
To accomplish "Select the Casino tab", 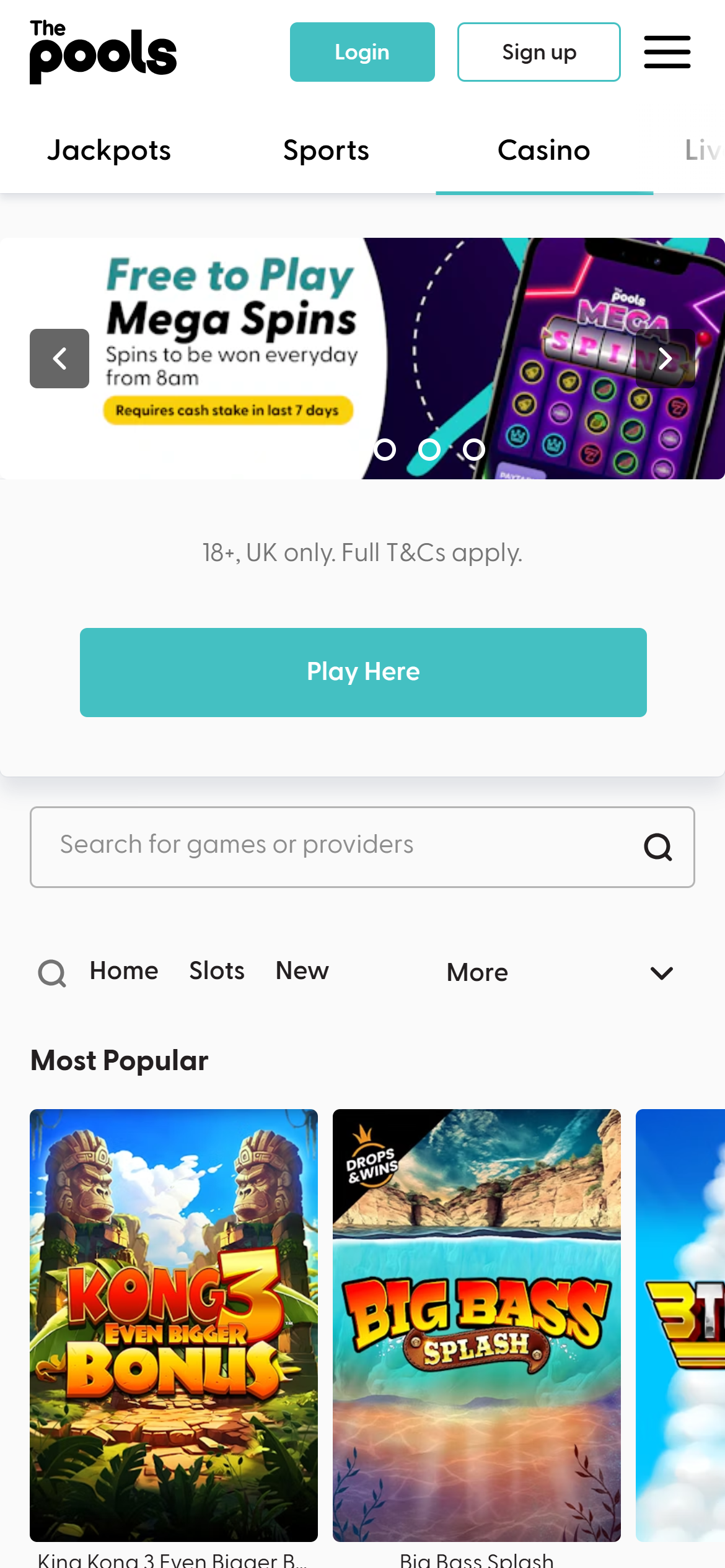I will pyautogui.click(x=544, y=150).
